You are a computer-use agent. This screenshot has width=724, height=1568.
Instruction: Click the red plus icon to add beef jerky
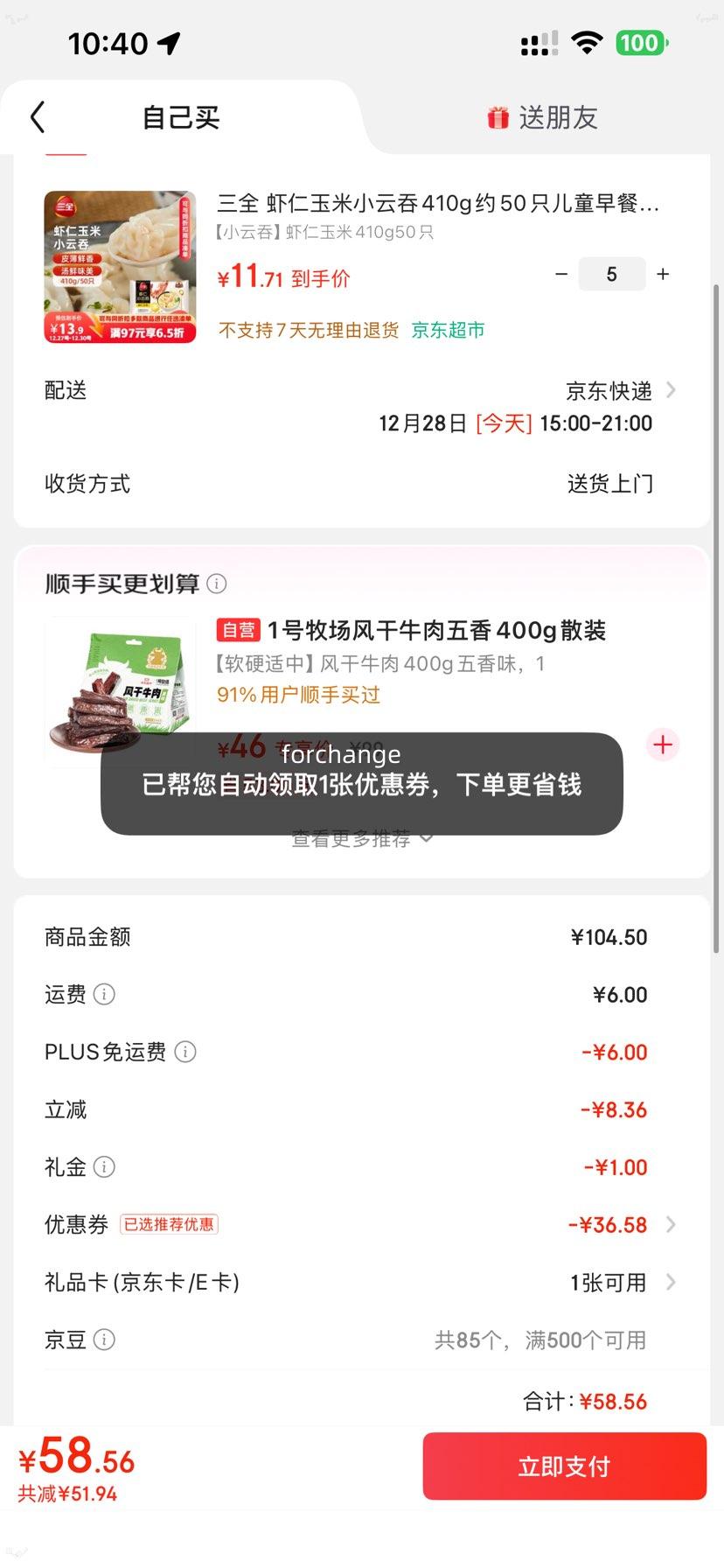tap(662, 745)
